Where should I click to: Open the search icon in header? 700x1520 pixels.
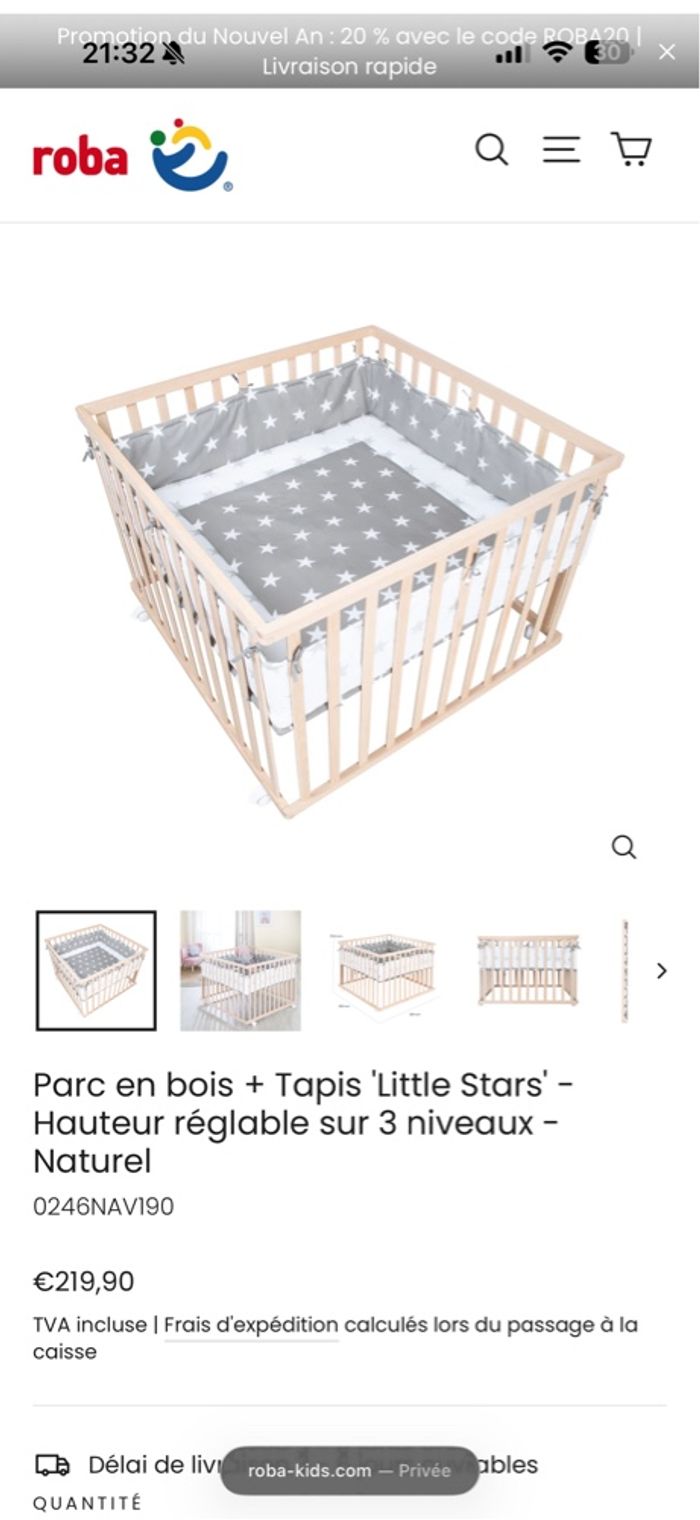click(x=491, y=150)
